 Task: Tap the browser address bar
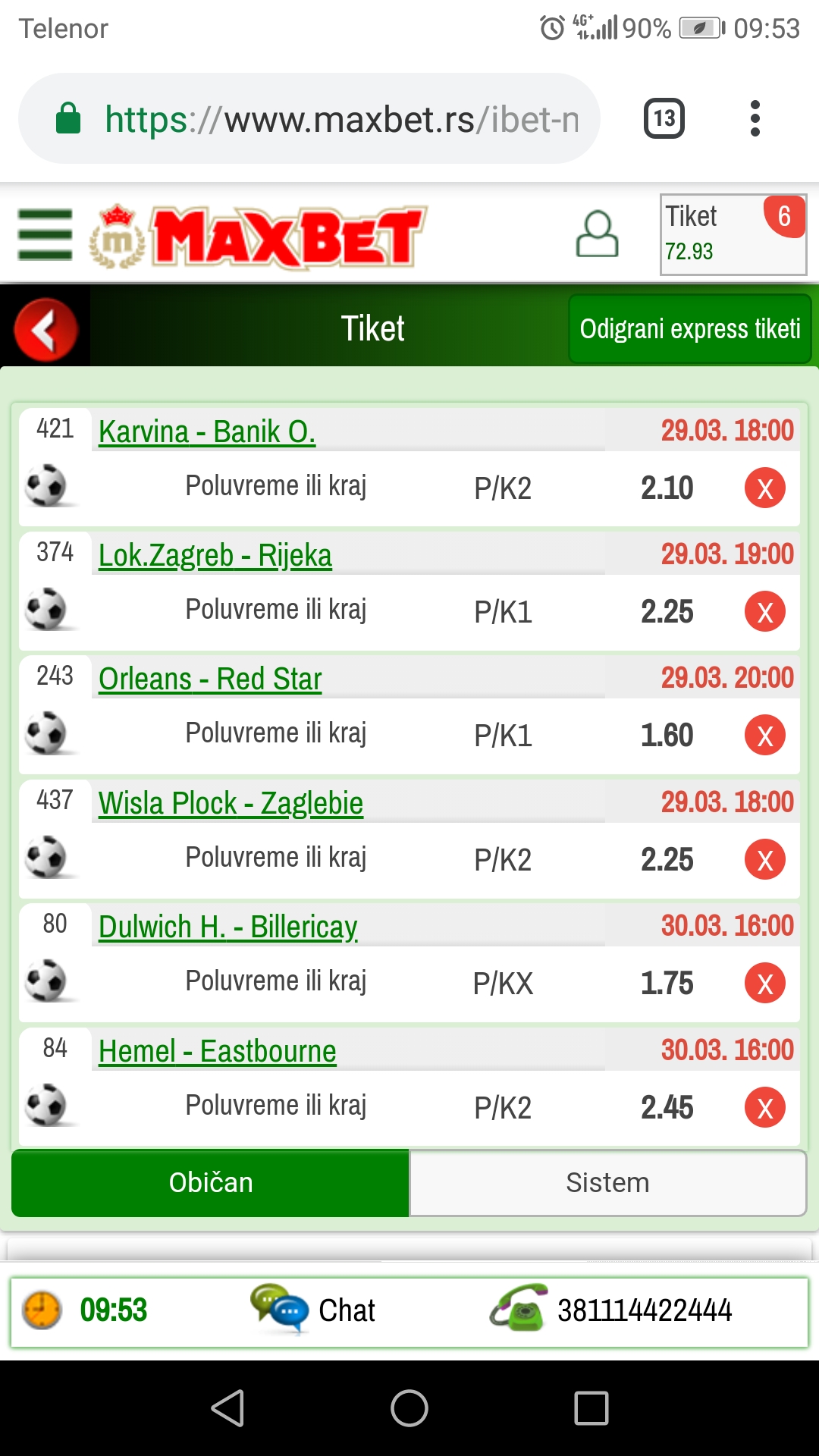(x=309, y=118)
